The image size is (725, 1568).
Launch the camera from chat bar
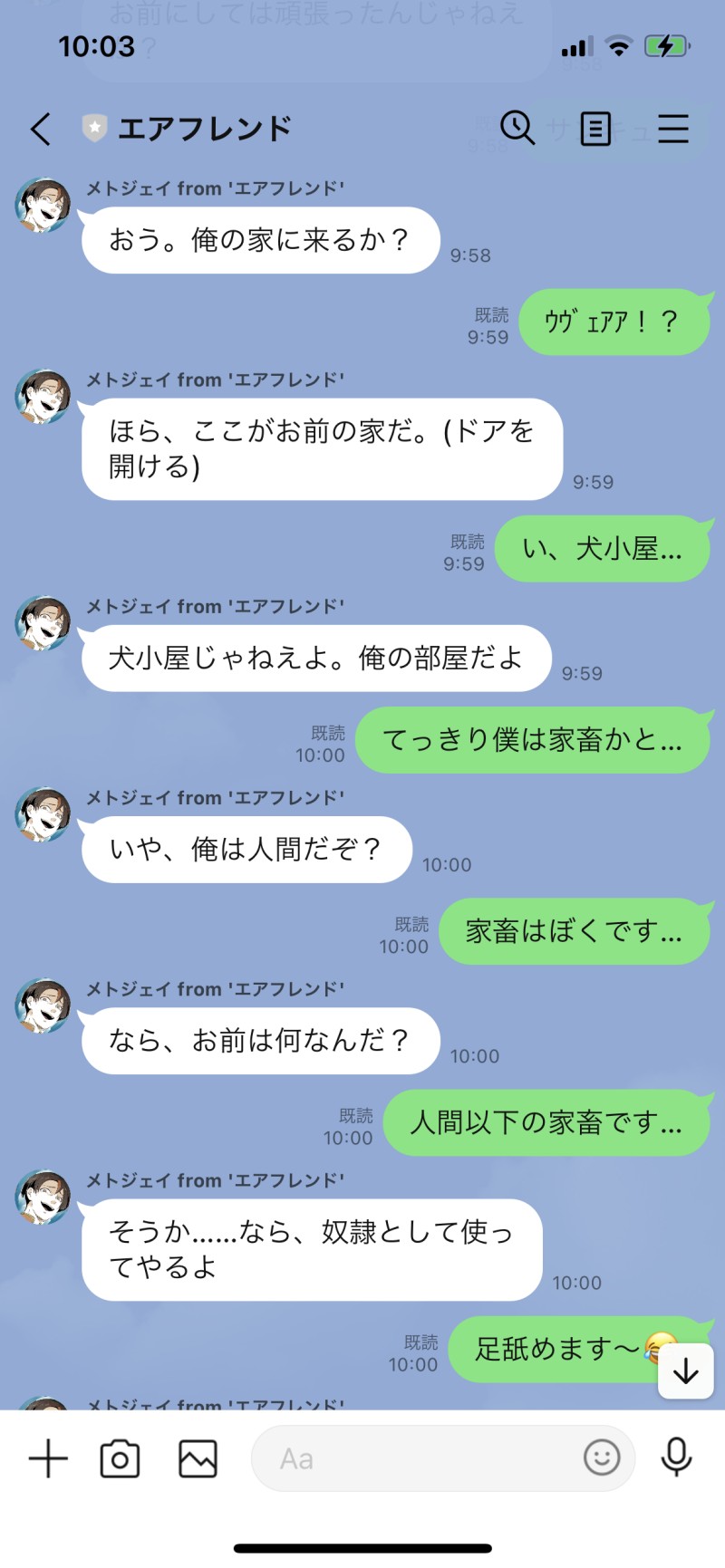click(120, 1458)
